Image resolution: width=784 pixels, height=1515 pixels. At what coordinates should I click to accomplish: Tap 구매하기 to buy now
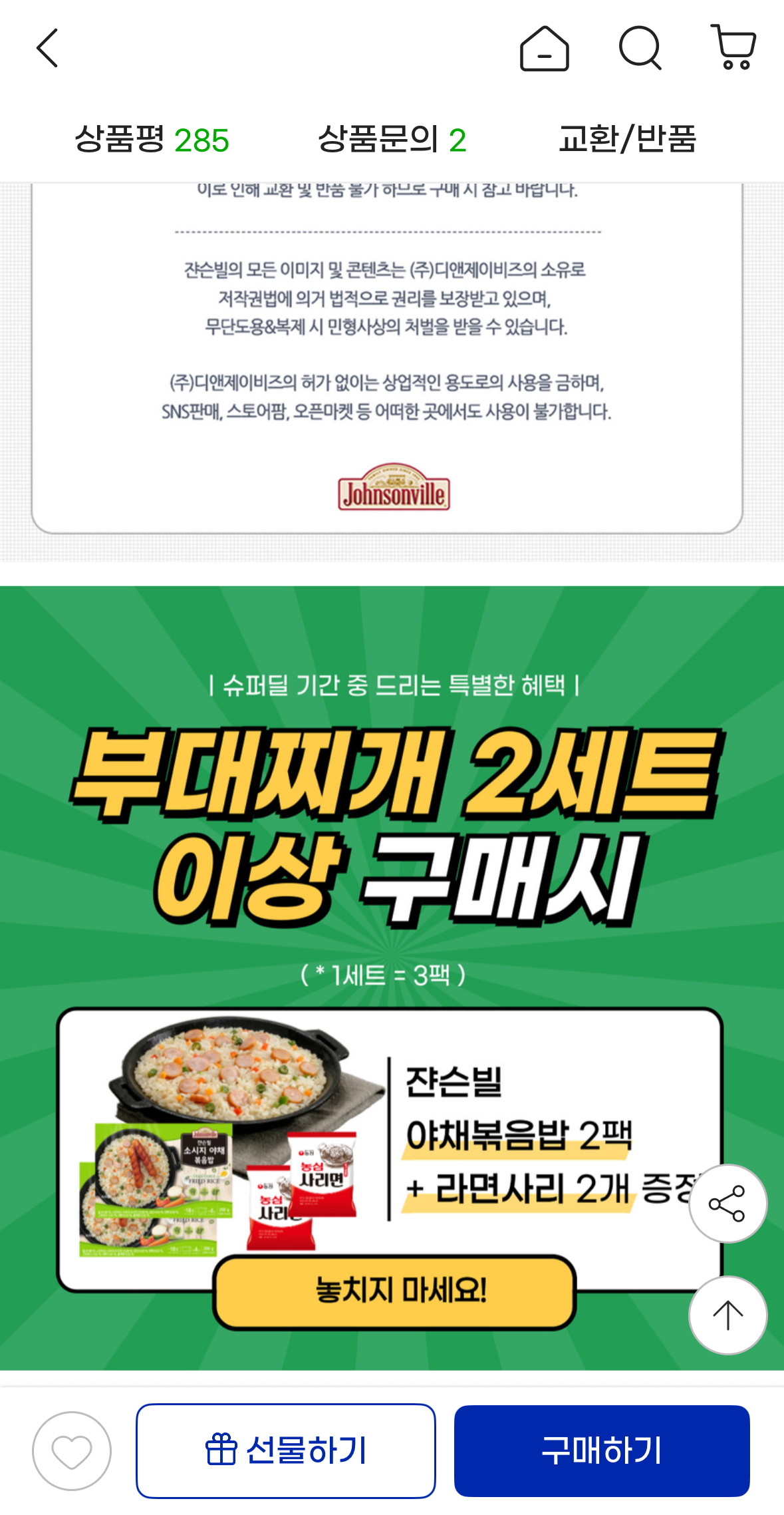[x=602, y=1451]
